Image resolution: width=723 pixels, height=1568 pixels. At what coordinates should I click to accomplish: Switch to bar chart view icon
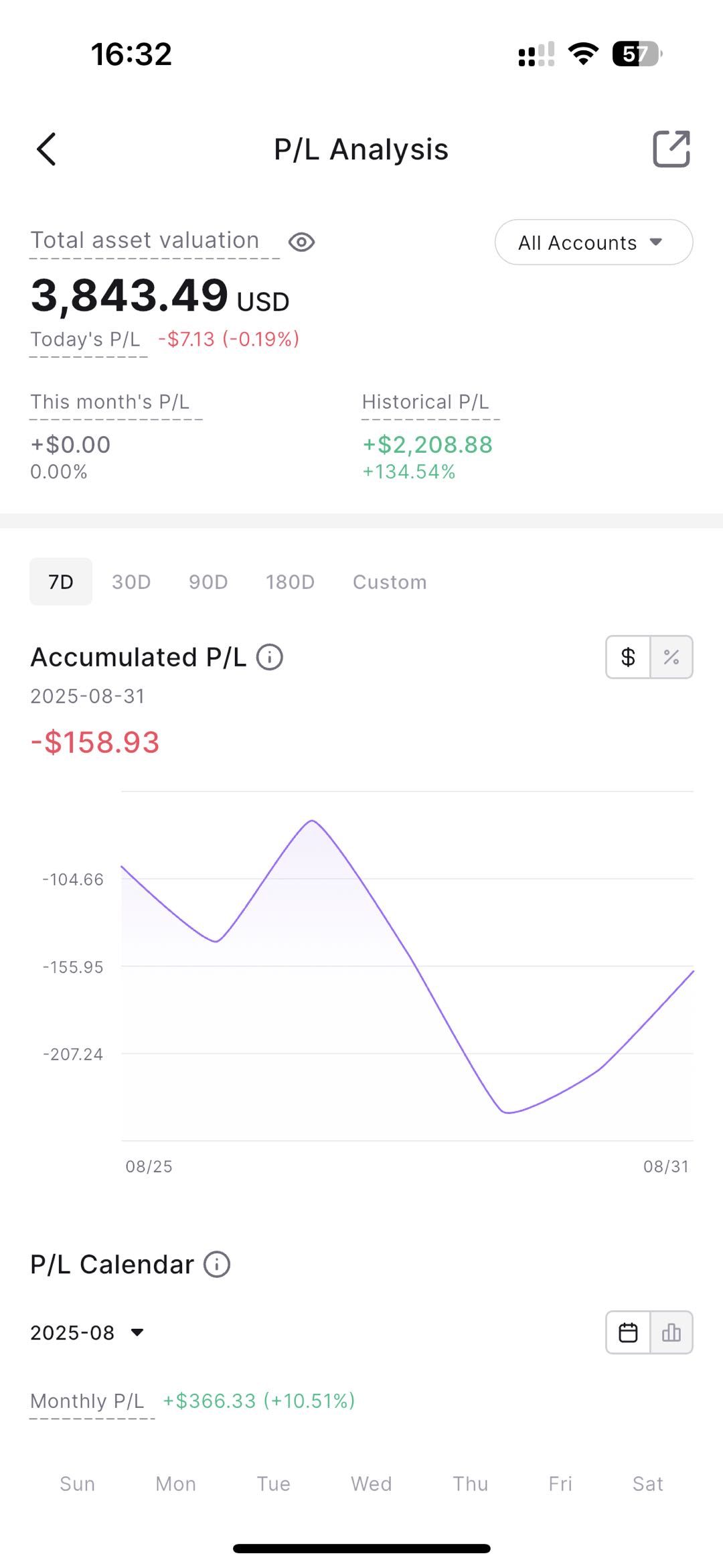(671, 1333)
